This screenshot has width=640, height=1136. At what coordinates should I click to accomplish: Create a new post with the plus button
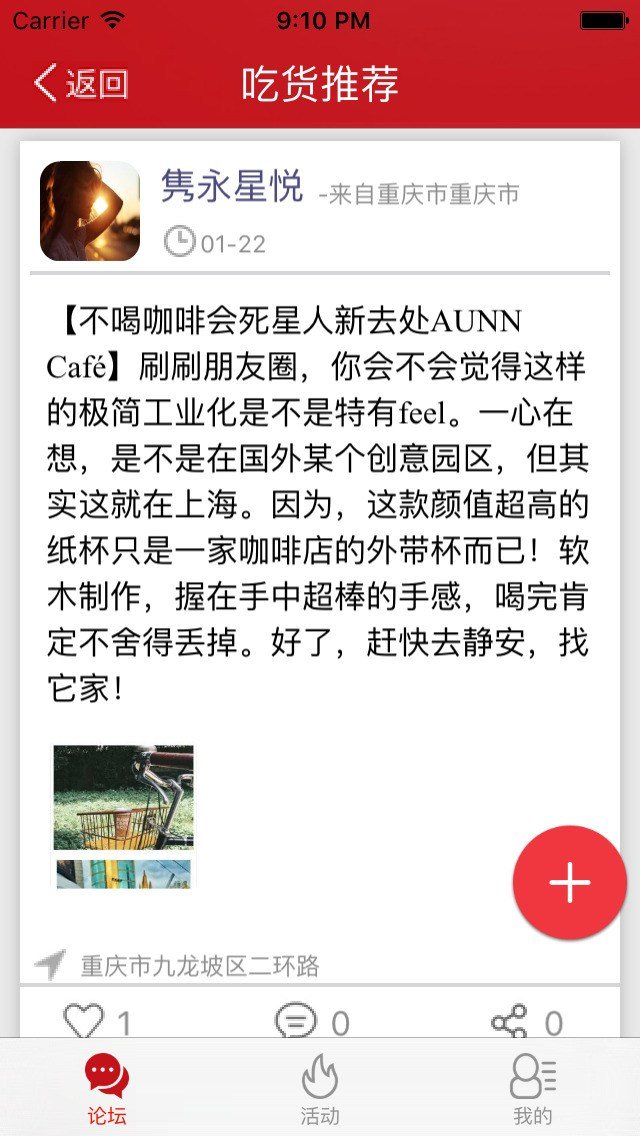569,882
